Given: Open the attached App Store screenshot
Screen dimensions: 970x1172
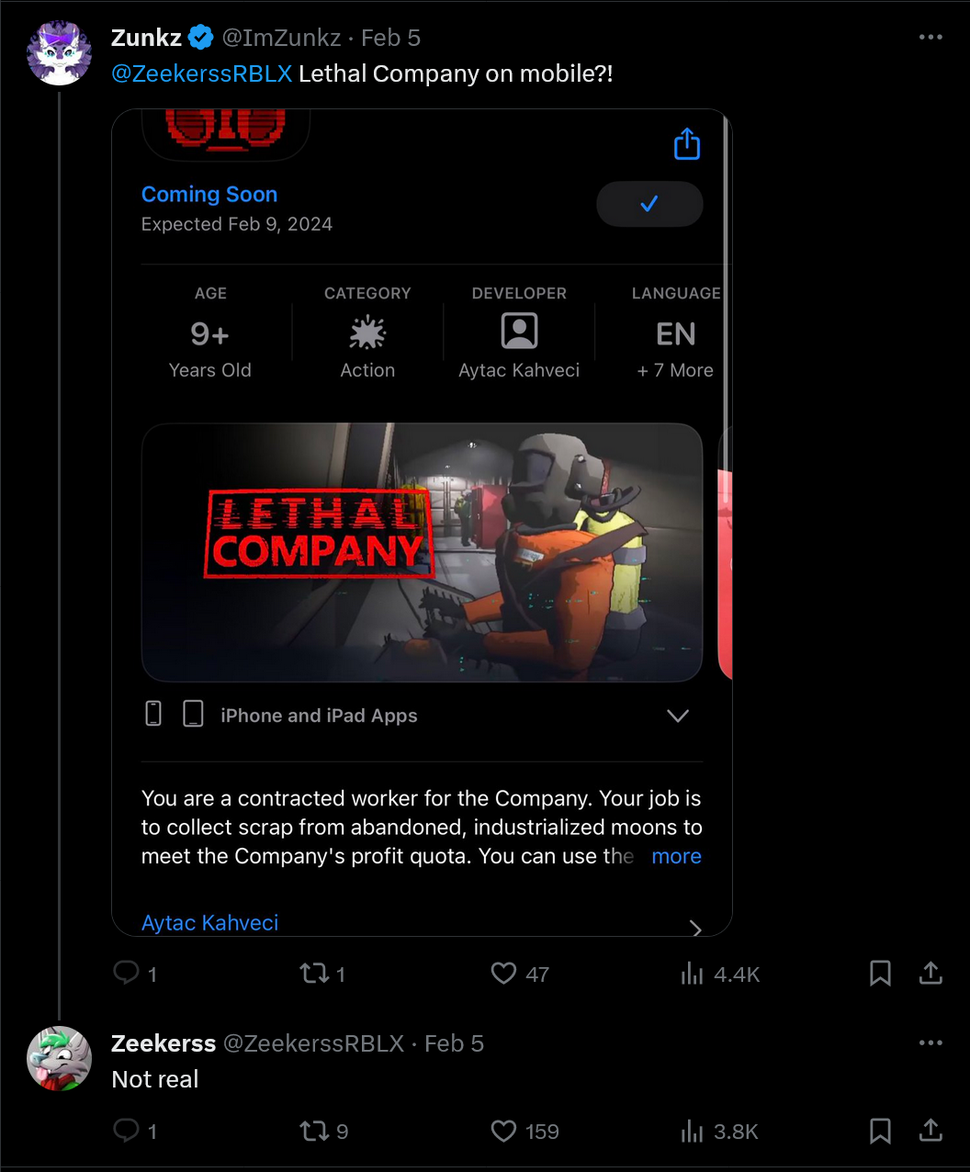Looking at the screenshot, I should (x=421, y=522).
